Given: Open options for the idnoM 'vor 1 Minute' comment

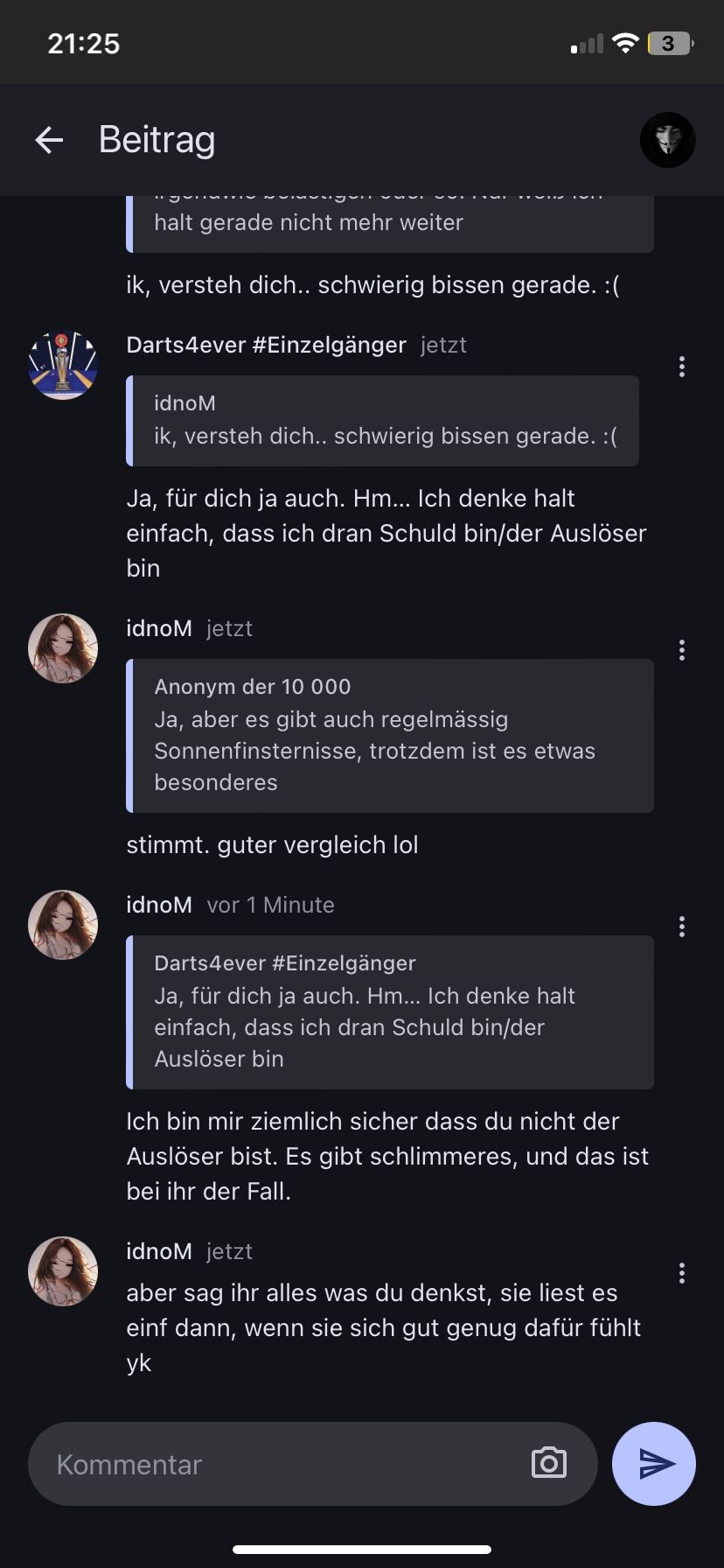Looking at the screenshot, I should click(682, 927).
